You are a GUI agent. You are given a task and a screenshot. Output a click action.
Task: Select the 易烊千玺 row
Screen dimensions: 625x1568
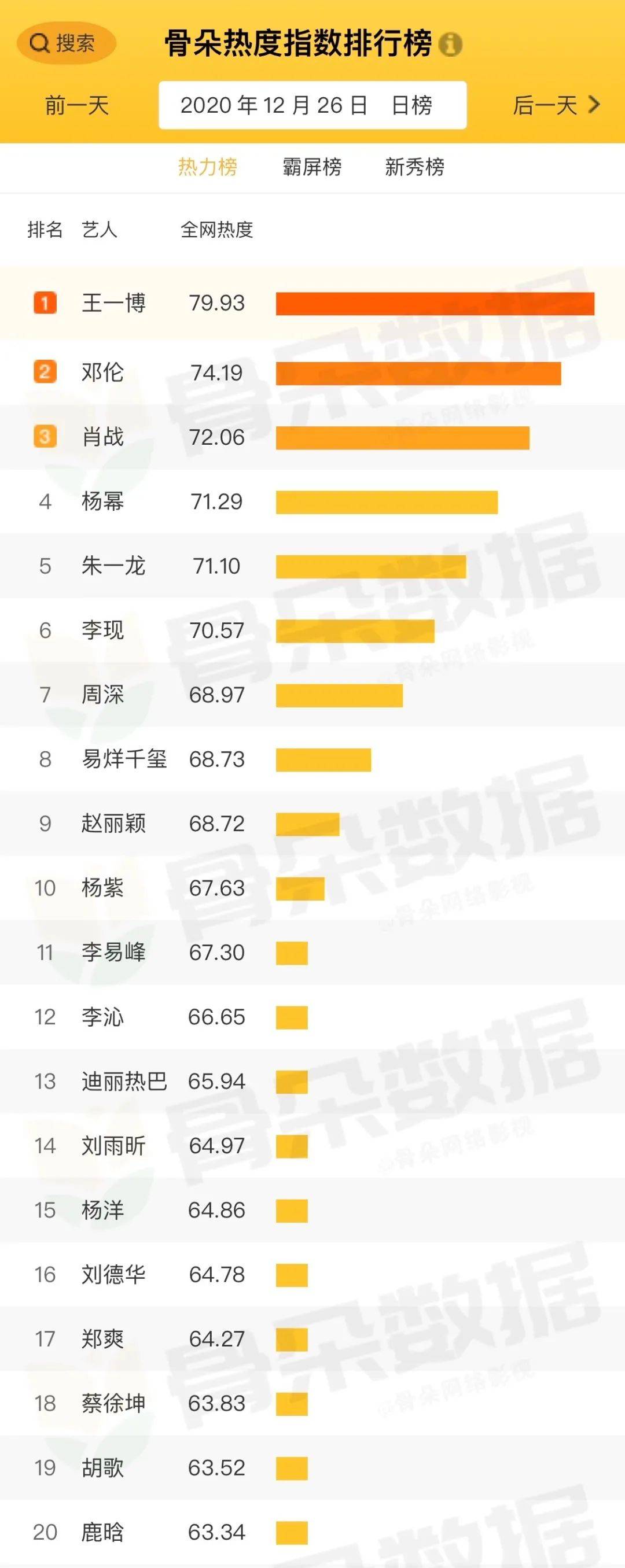tap(312, 759)
